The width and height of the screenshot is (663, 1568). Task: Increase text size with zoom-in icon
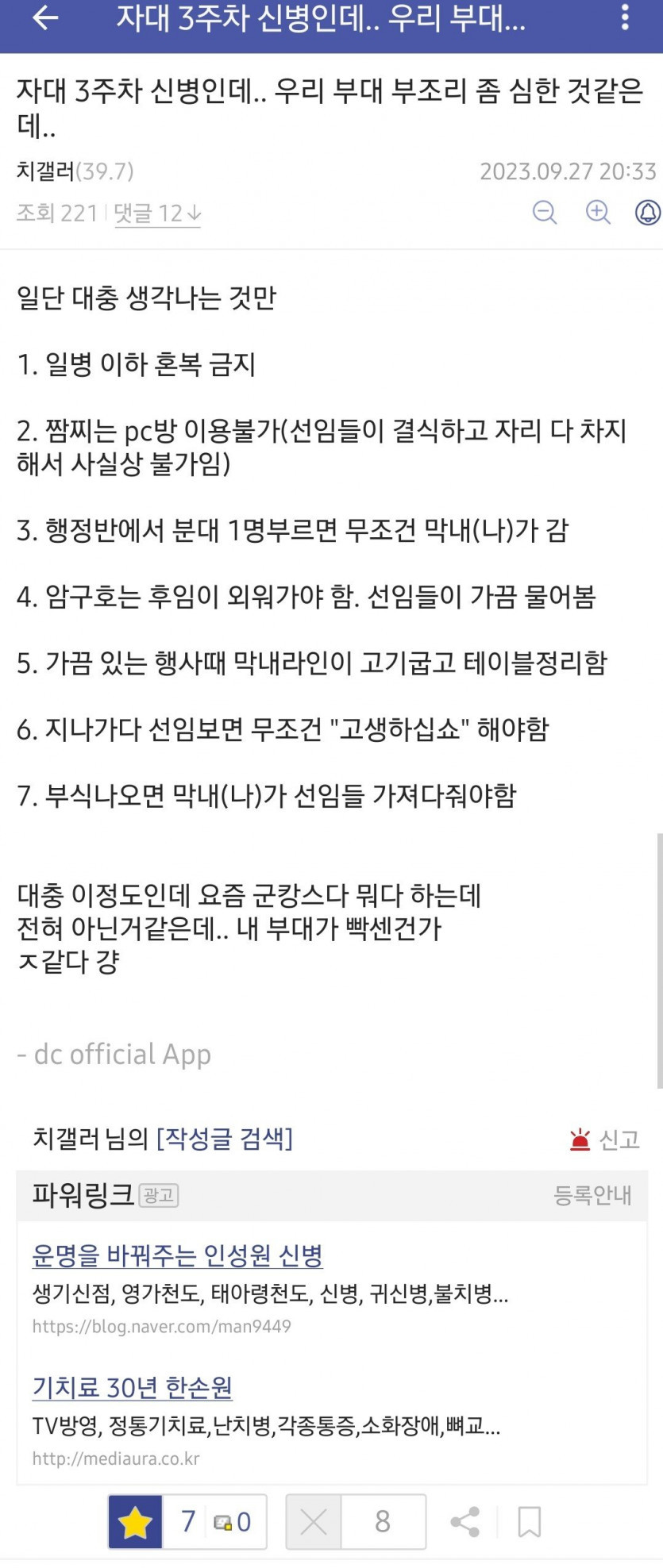(597, 213)
